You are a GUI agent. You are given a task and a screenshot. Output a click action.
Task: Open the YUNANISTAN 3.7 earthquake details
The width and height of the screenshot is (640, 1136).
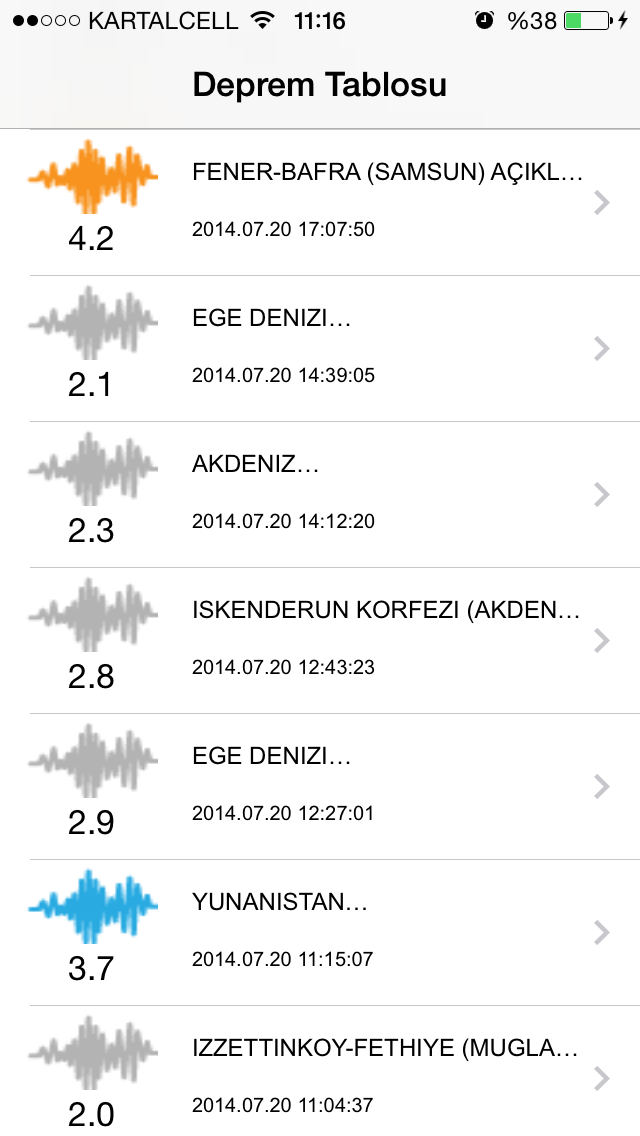(x=320, y=932)
